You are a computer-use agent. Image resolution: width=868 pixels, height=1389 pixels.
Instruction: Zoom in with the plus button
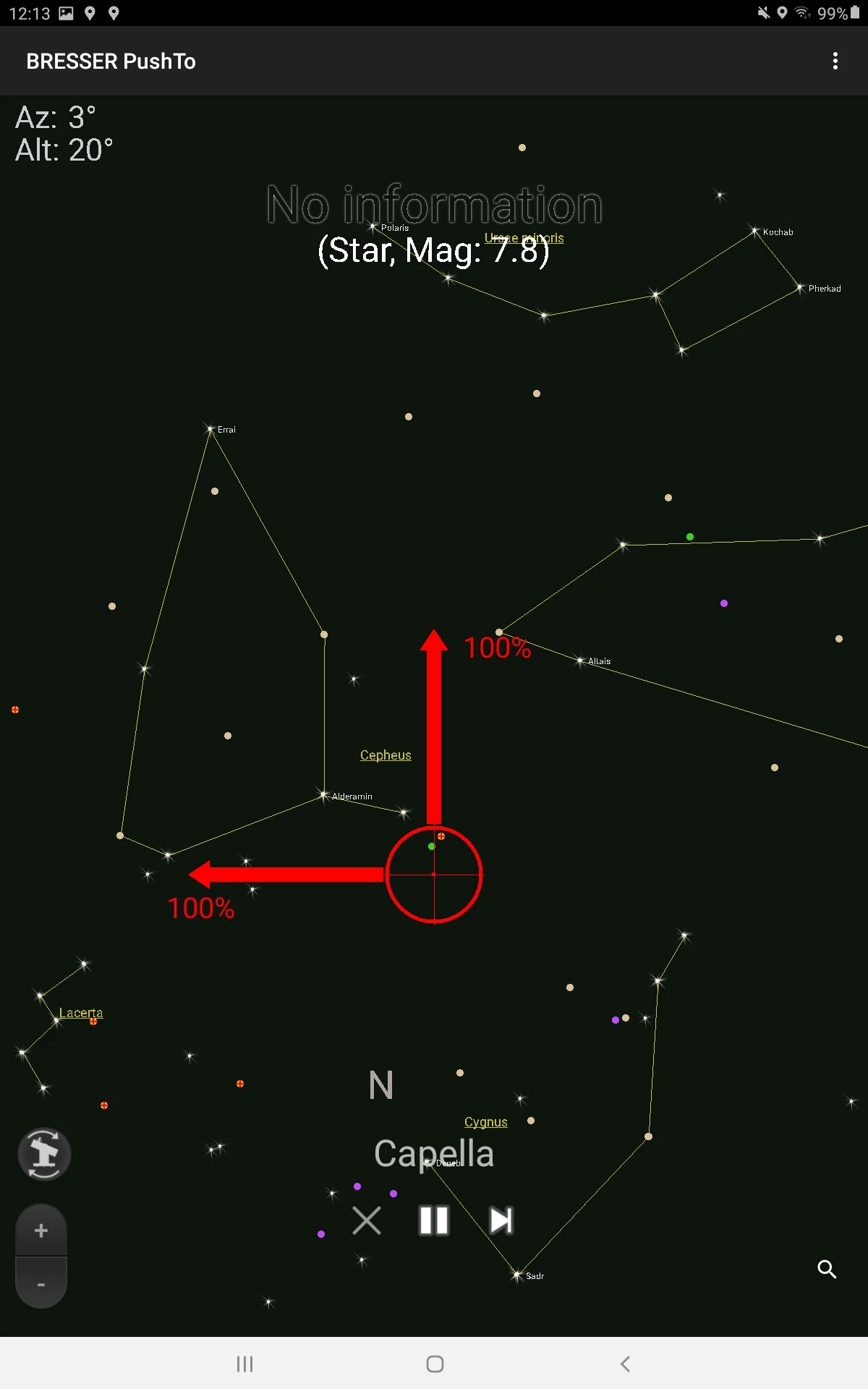(41, 1231)
